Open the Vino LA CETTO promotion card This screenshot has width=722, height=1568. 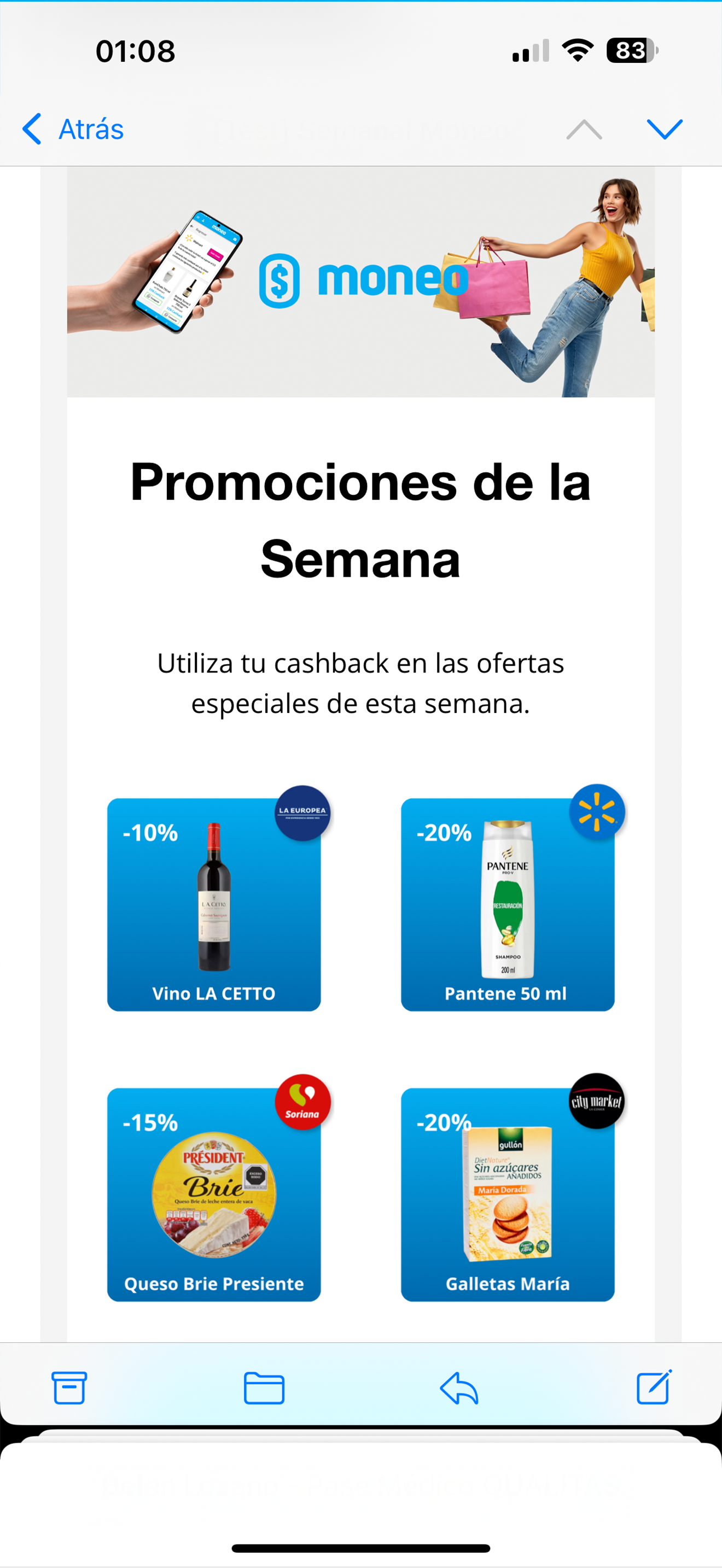click(214, 904)
